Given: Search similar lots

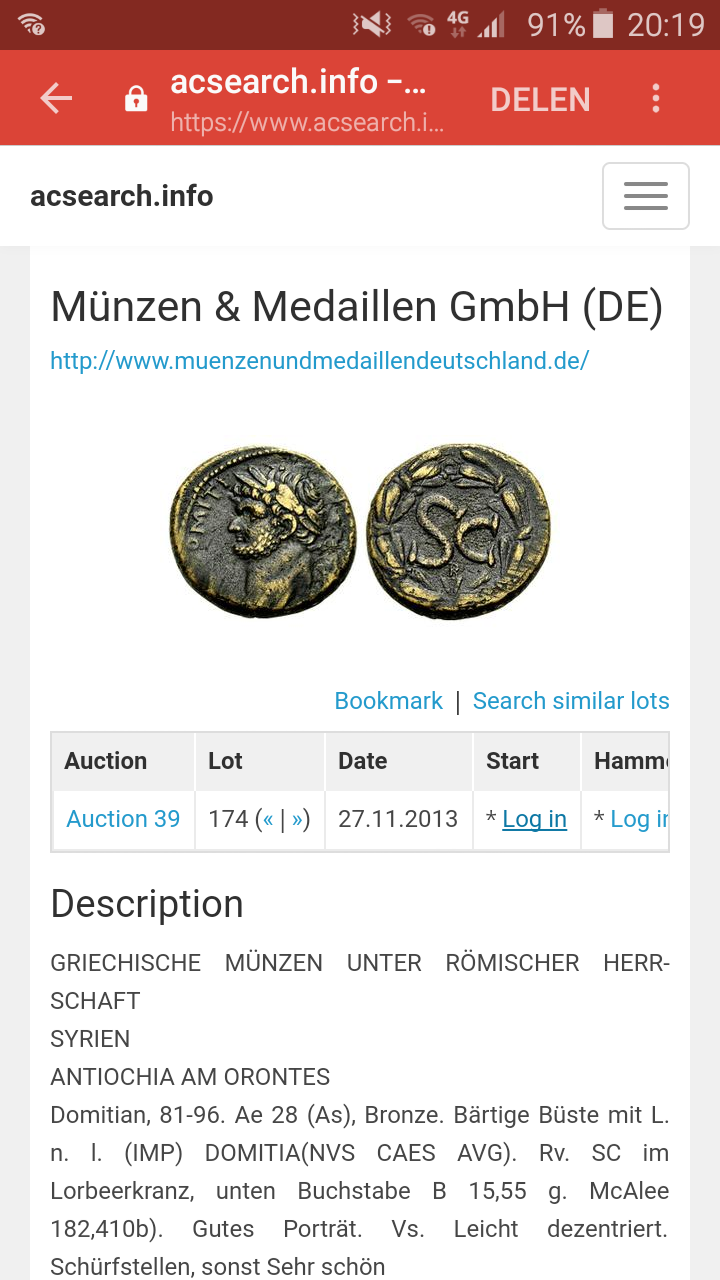Looking at the screenshot, I should point(571,701).
